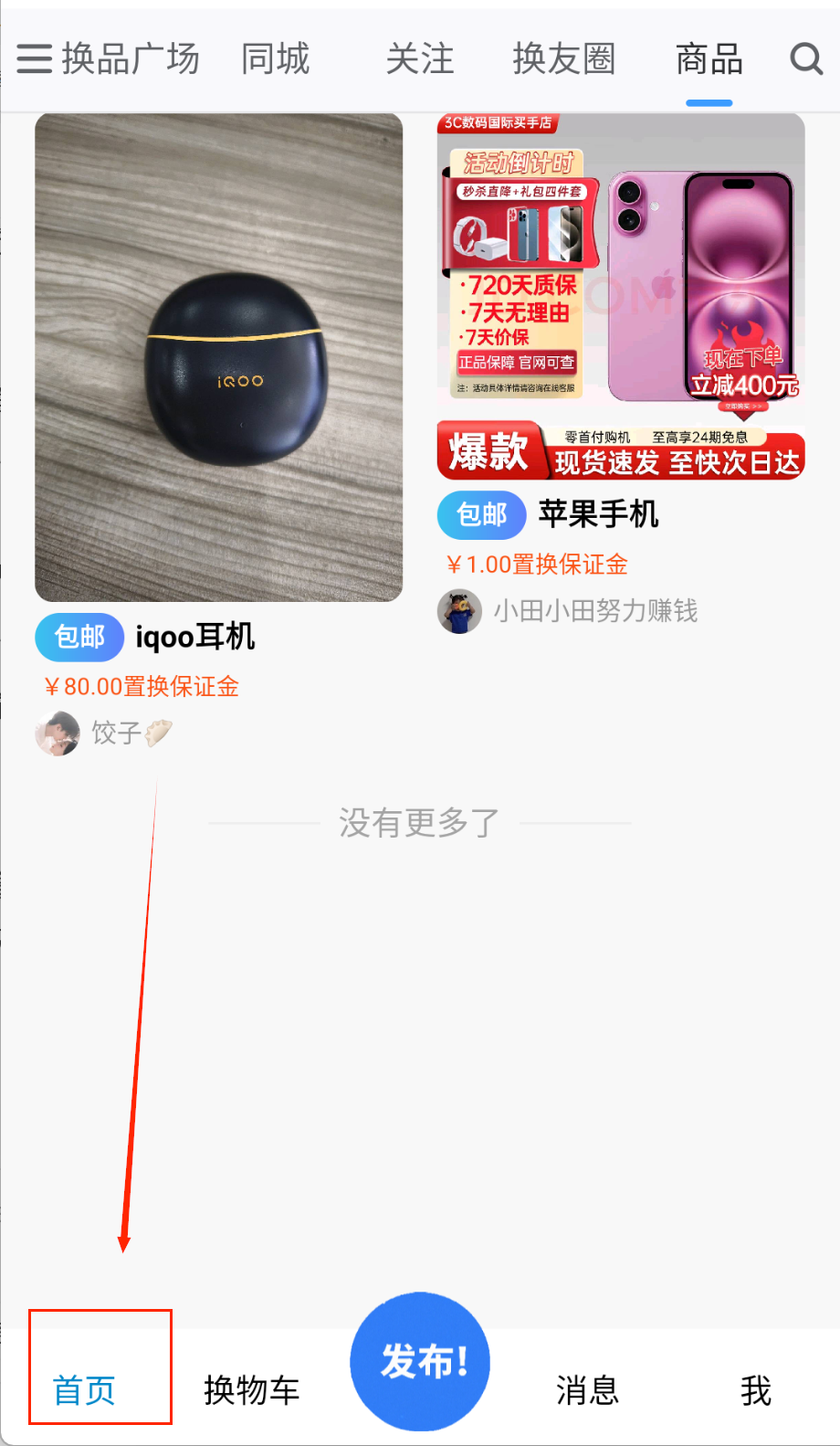Go to the 我 profile tab

755,1390
